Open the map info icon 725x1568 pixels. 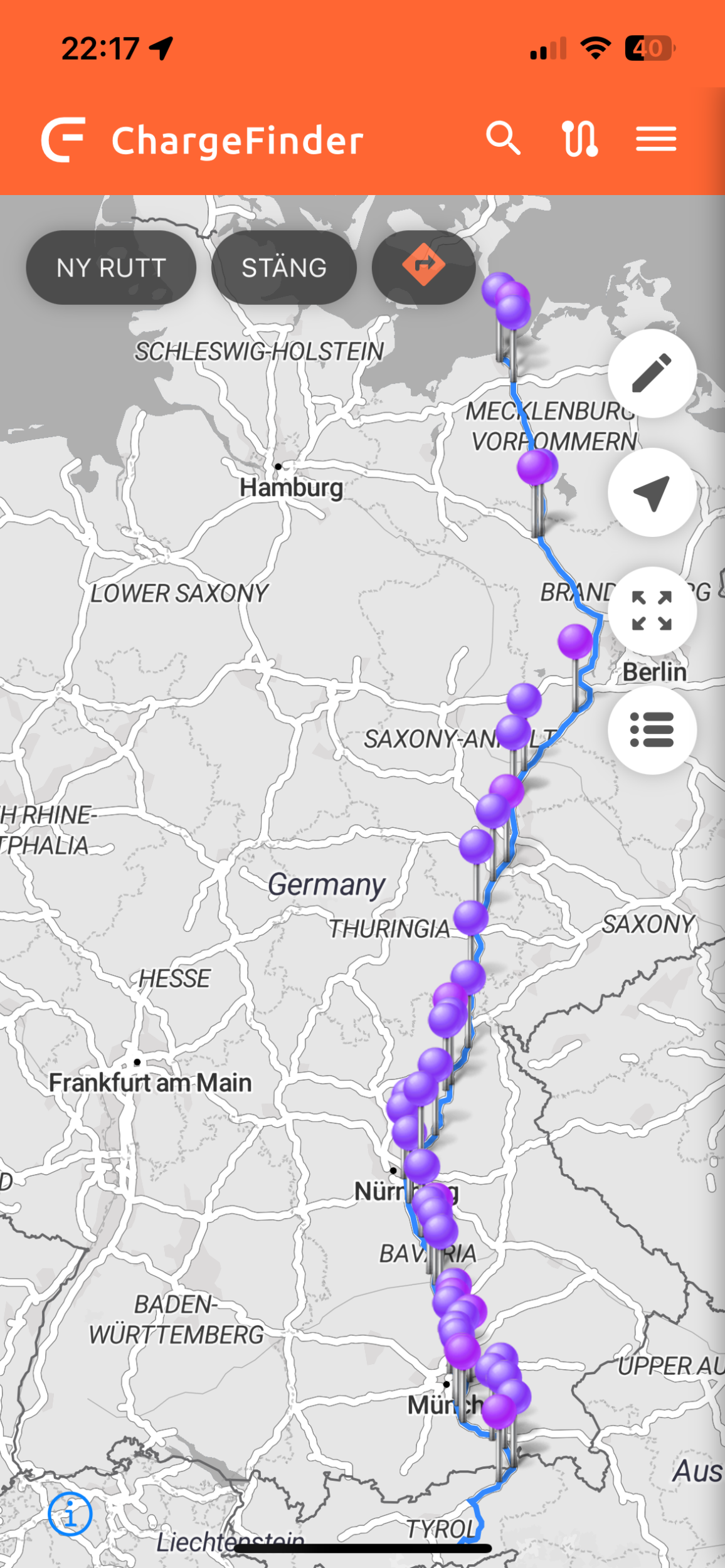[70, 1514]
